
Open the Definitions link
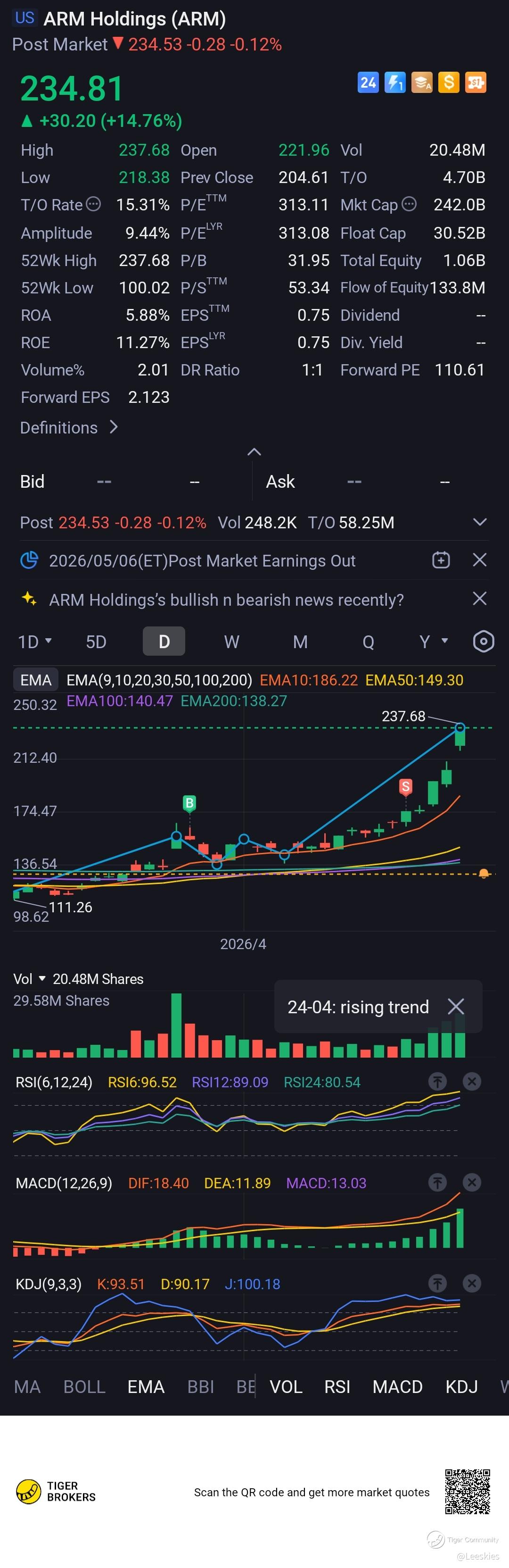68,428
